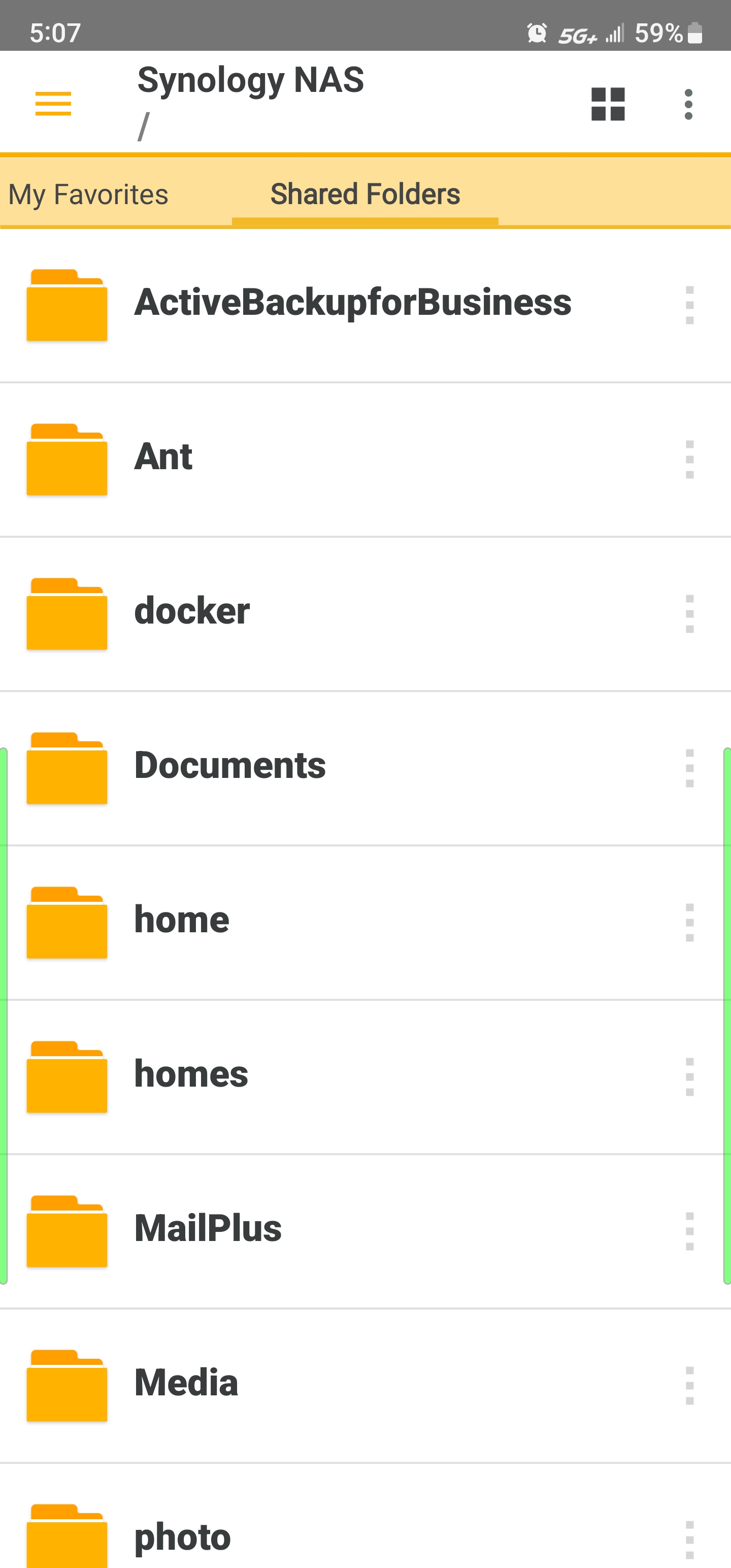Open the docker folder
Image resolution: width=731 pixels, height=1568 pixels.
(192, 611)
